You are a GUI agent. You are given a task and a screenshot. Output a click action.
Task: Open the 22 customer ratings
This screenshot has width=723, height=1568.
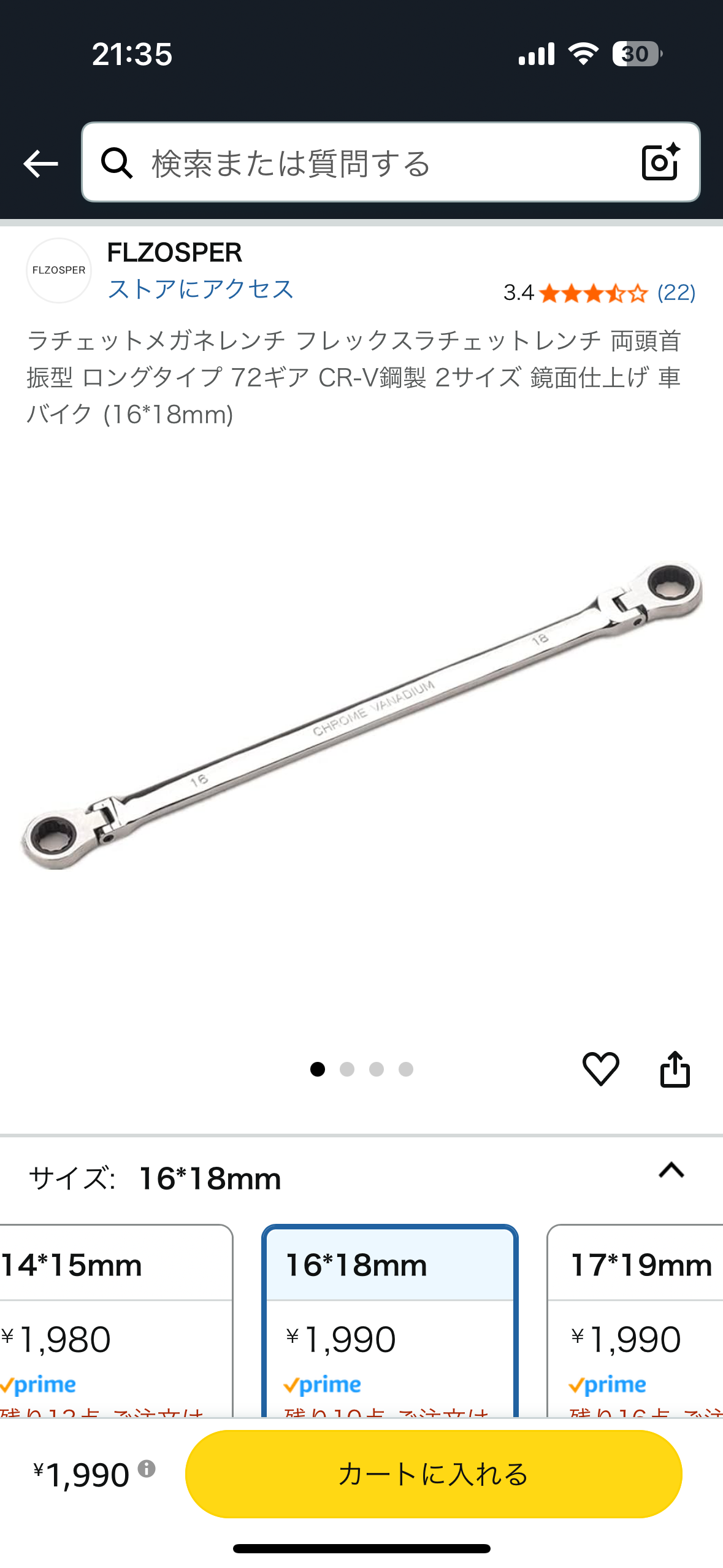tap(676, 293)
